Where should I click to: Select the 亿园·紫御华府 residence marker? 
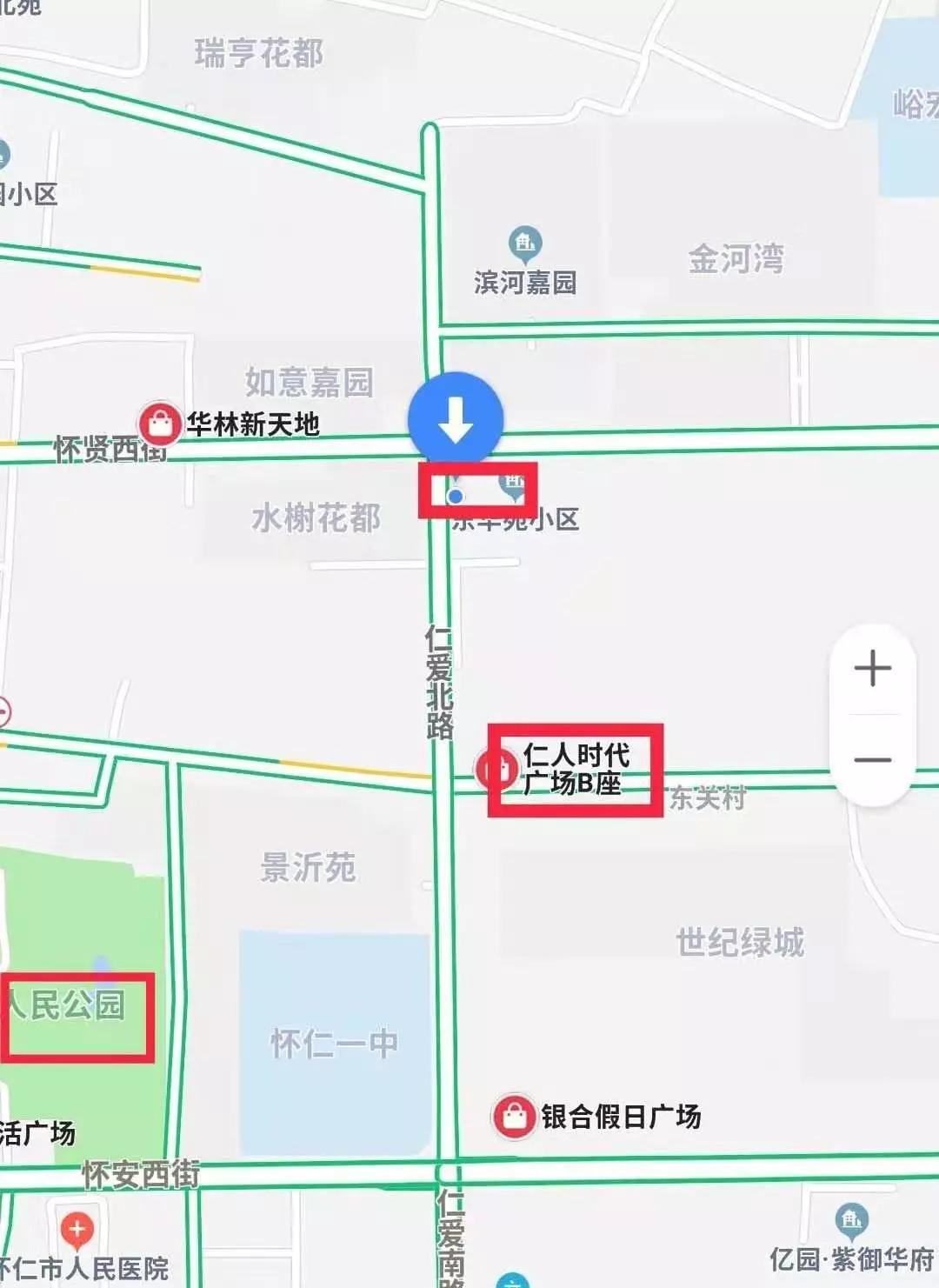pos(851,1220)
